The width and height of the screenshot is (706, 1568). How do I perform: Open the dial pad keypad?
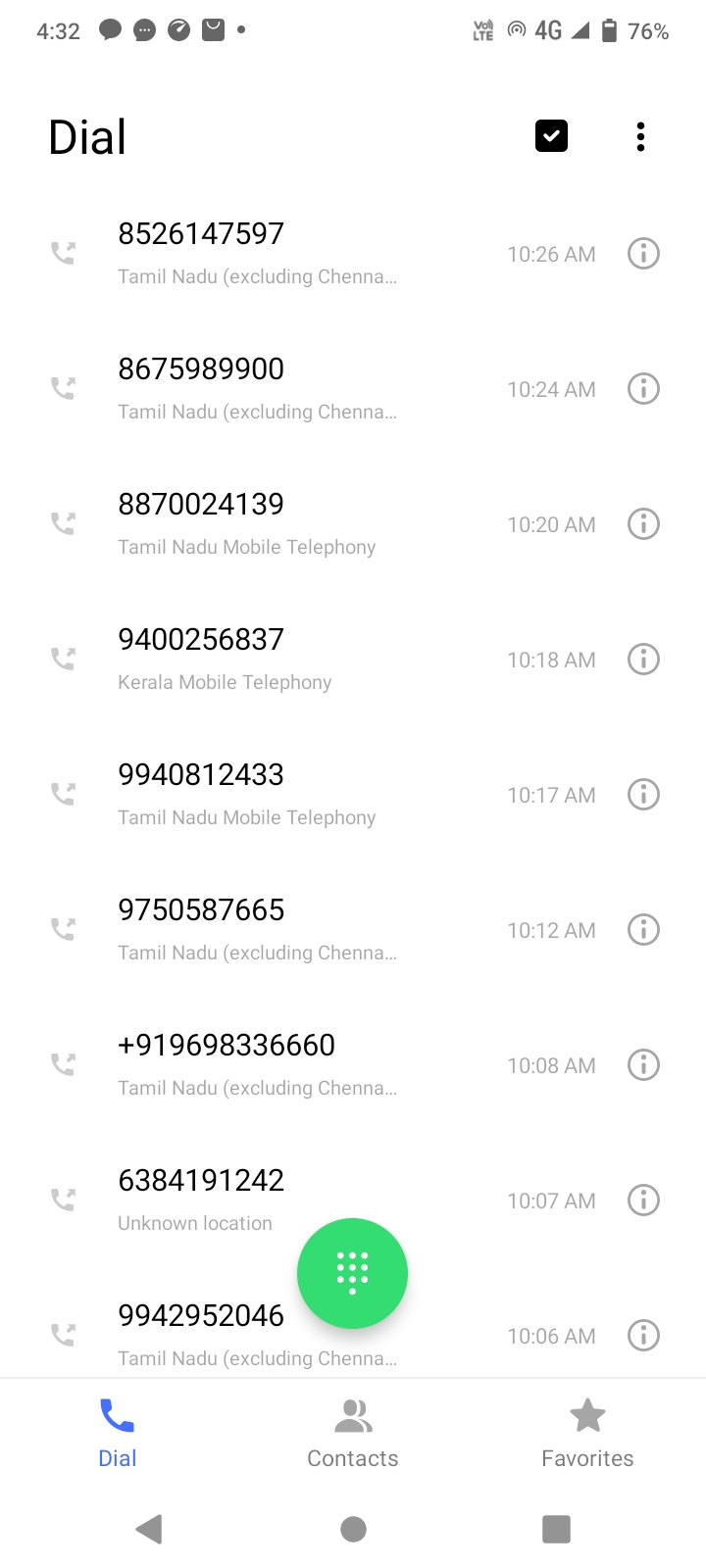[x=352, y=1273]
